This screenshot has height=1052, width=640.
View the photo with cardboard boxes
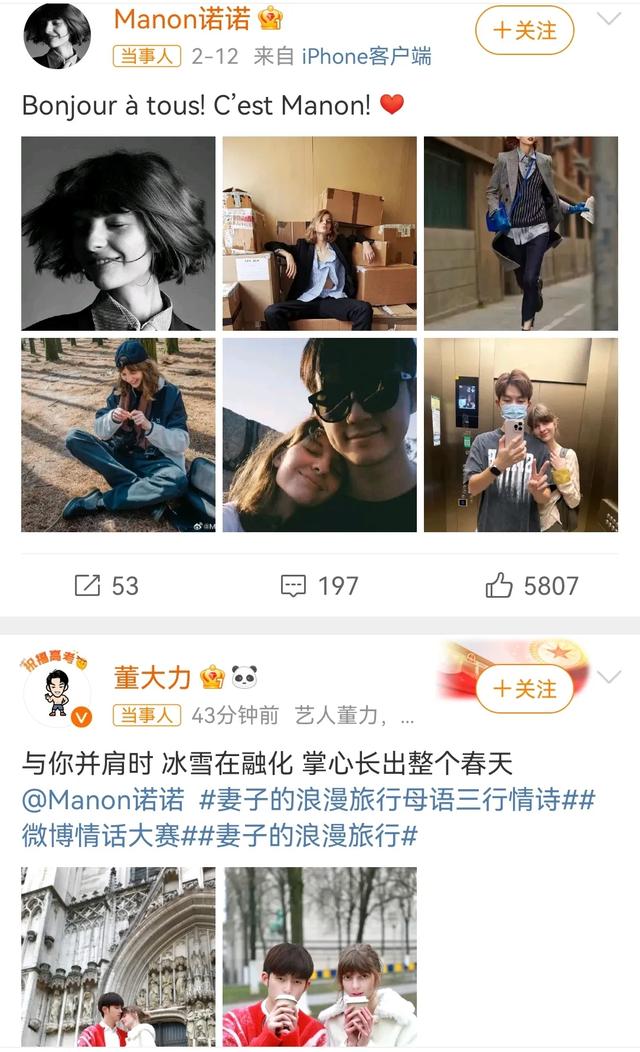(319, 233)
